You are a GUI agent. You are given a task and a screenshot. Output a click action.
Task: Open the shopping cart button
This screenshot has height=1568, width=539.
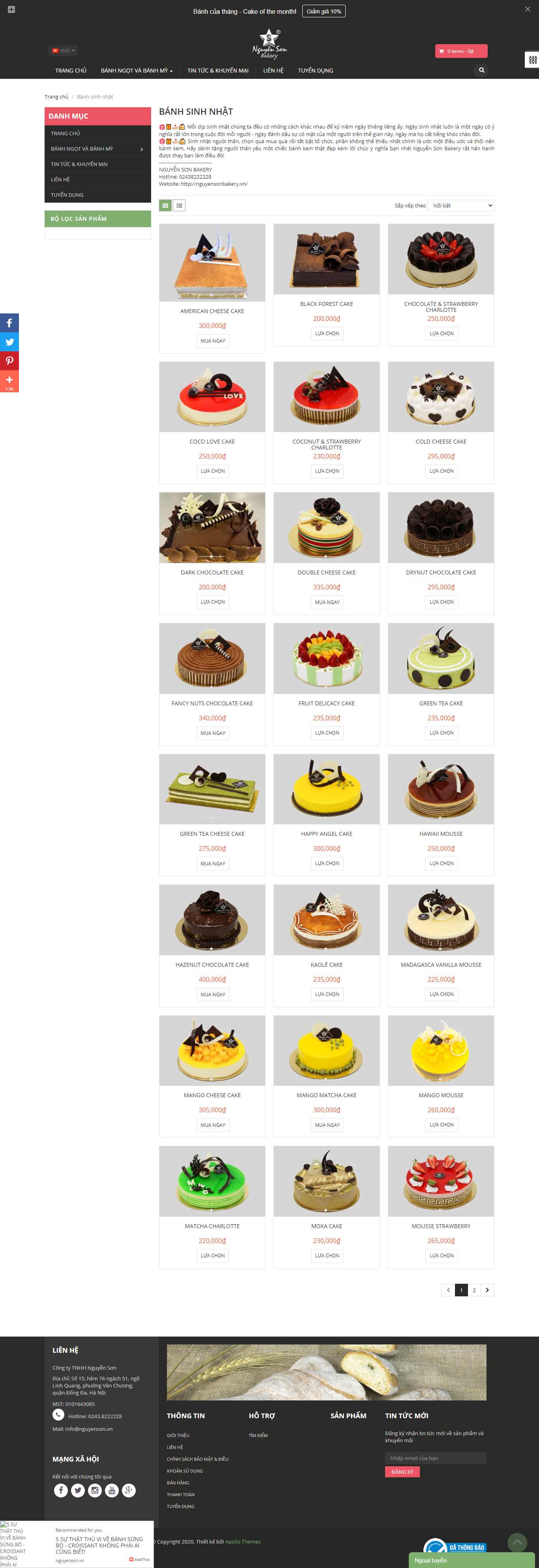(460, 51)
